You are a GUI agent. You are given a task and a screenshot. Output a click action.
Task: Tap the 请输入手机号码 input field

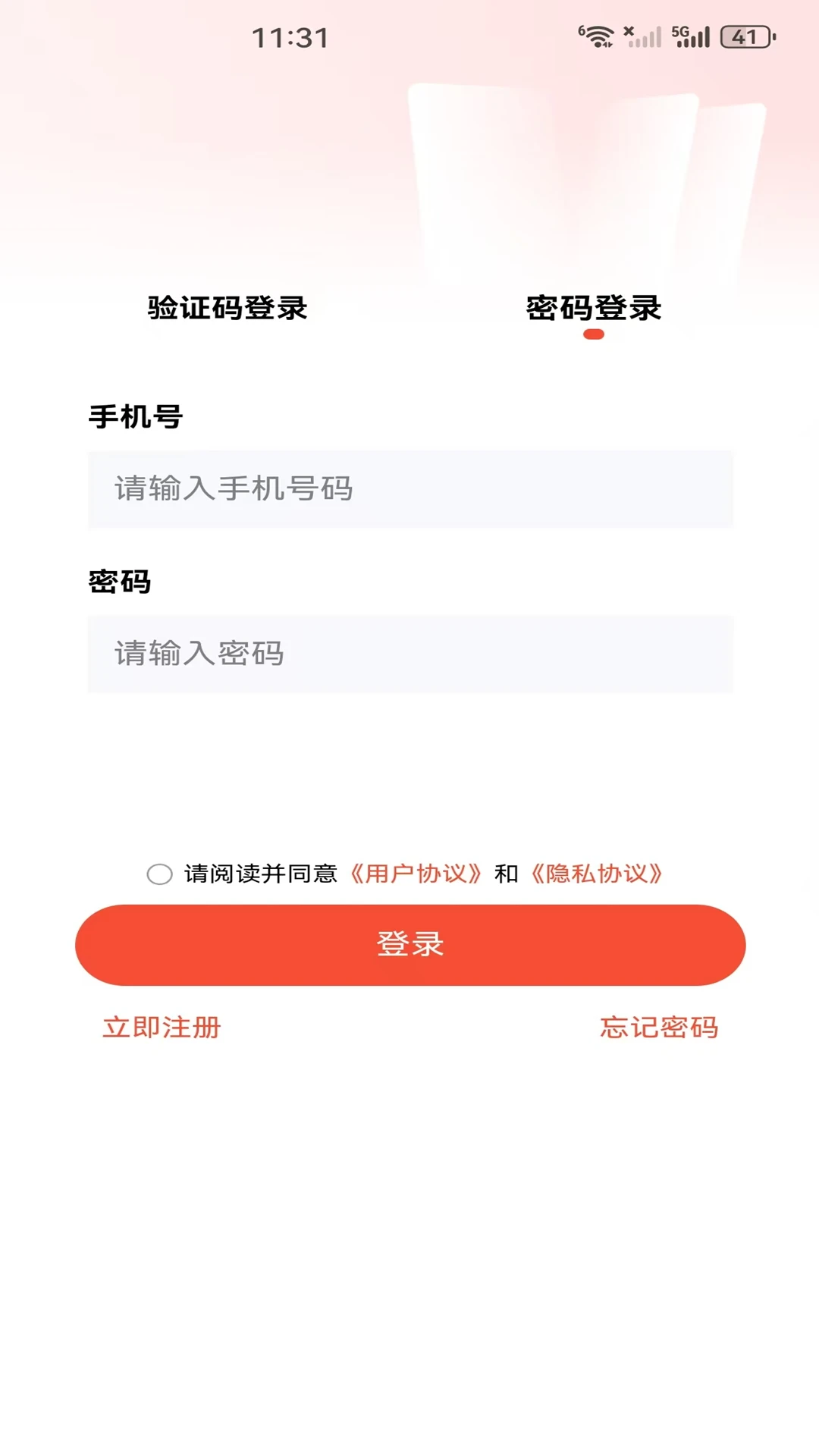[x=409, y=489]
